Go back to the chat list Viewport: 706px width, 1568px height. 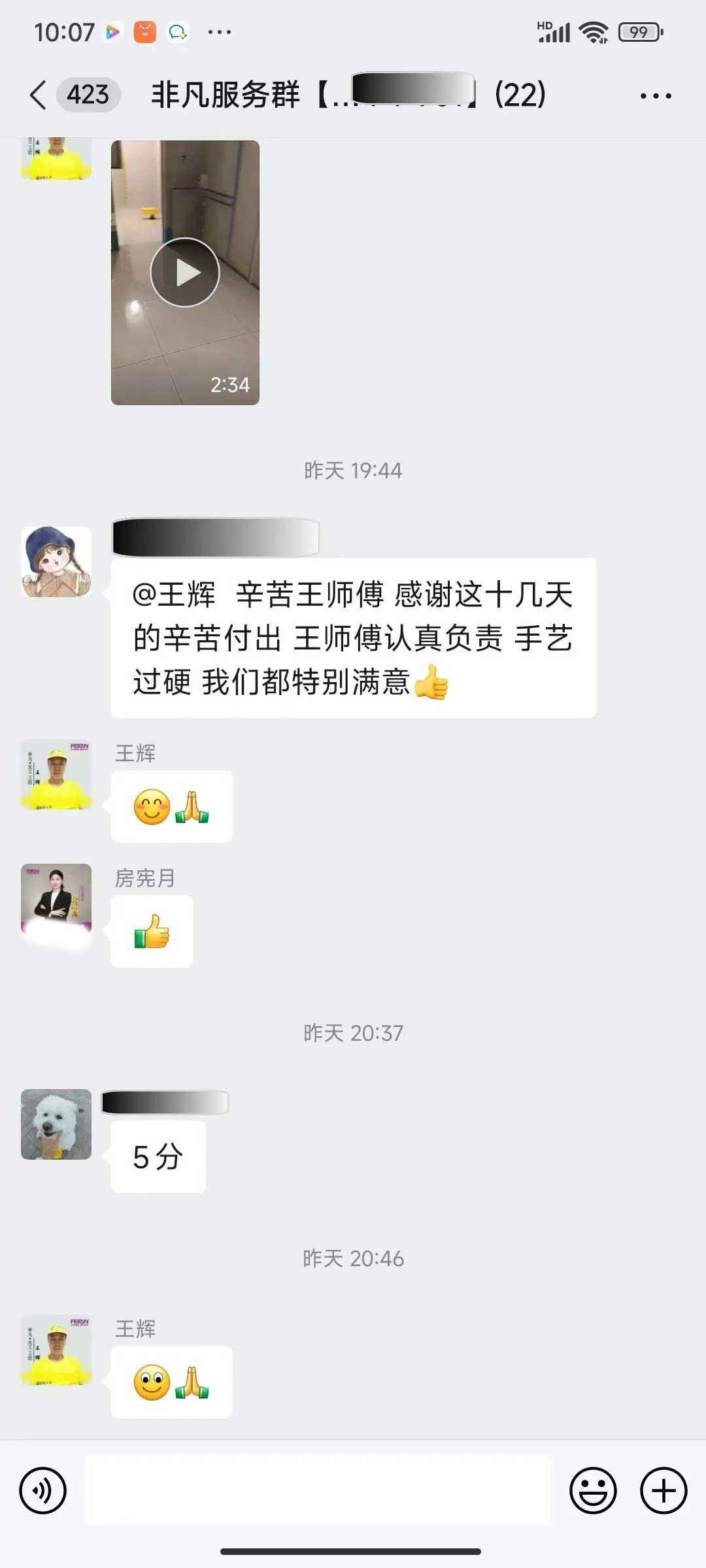pyautogui.click(x=39, y=95)
